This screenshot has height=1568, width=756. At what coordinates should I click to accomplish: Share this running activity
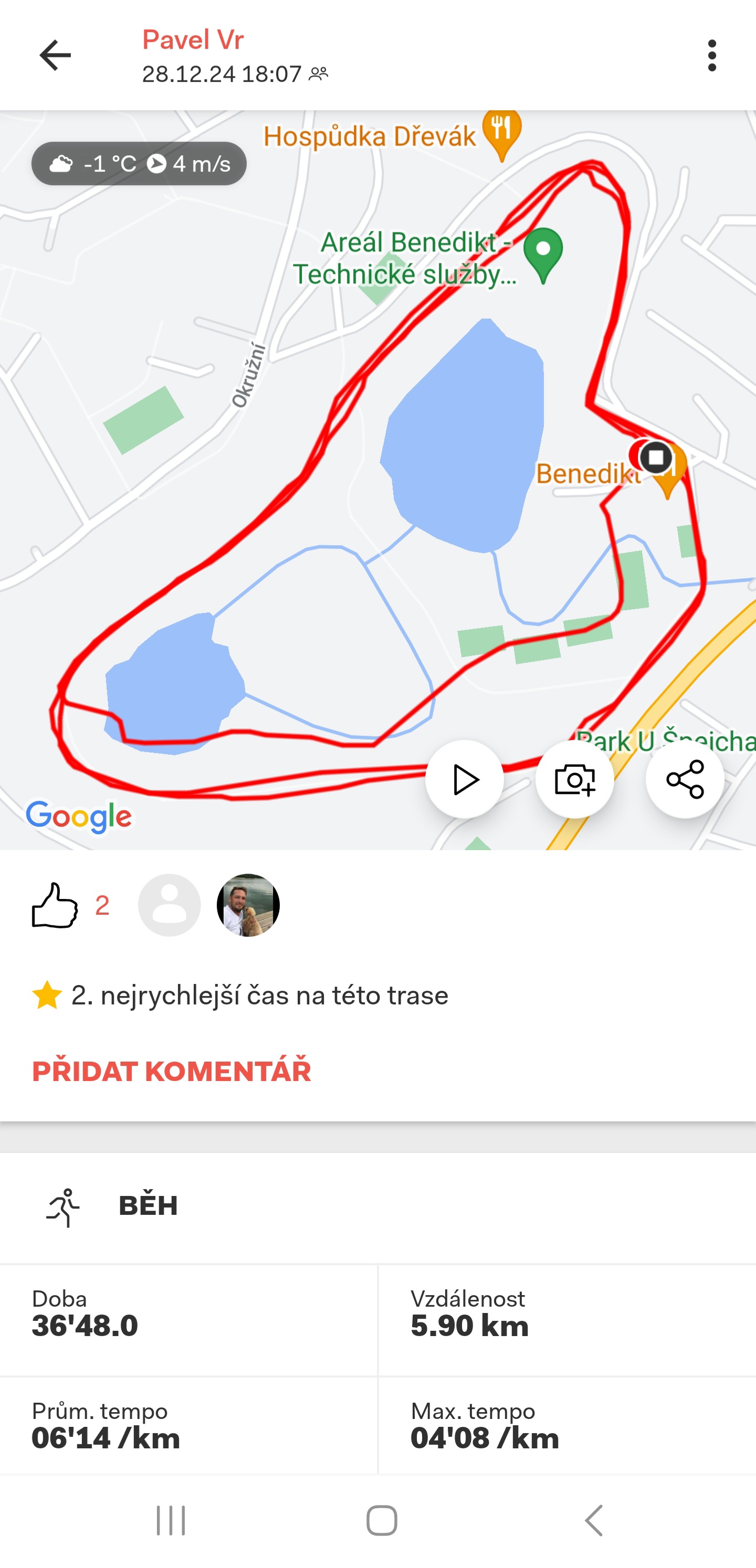click(x=685, y=779)
